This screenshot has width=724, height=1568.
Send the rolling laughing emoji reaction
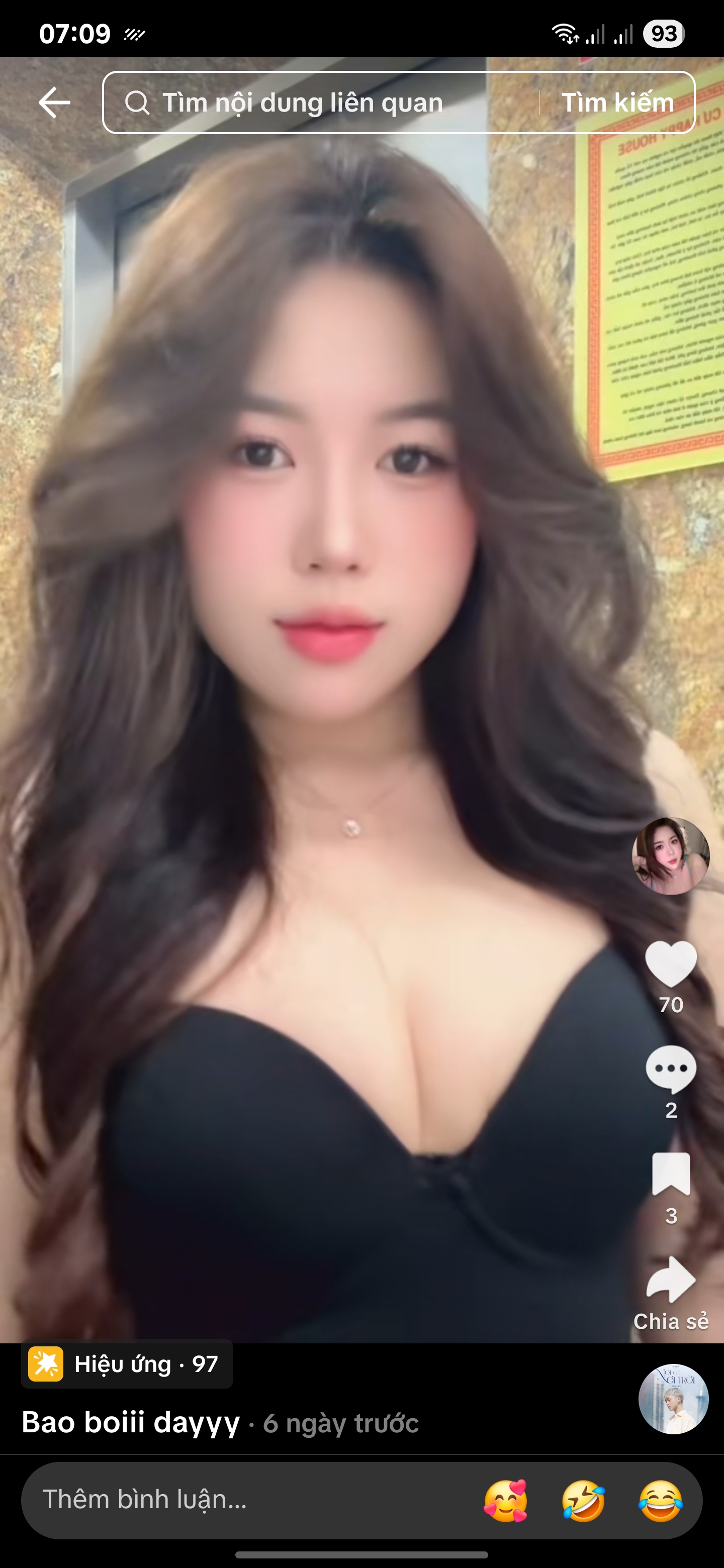coord(583,1501)
